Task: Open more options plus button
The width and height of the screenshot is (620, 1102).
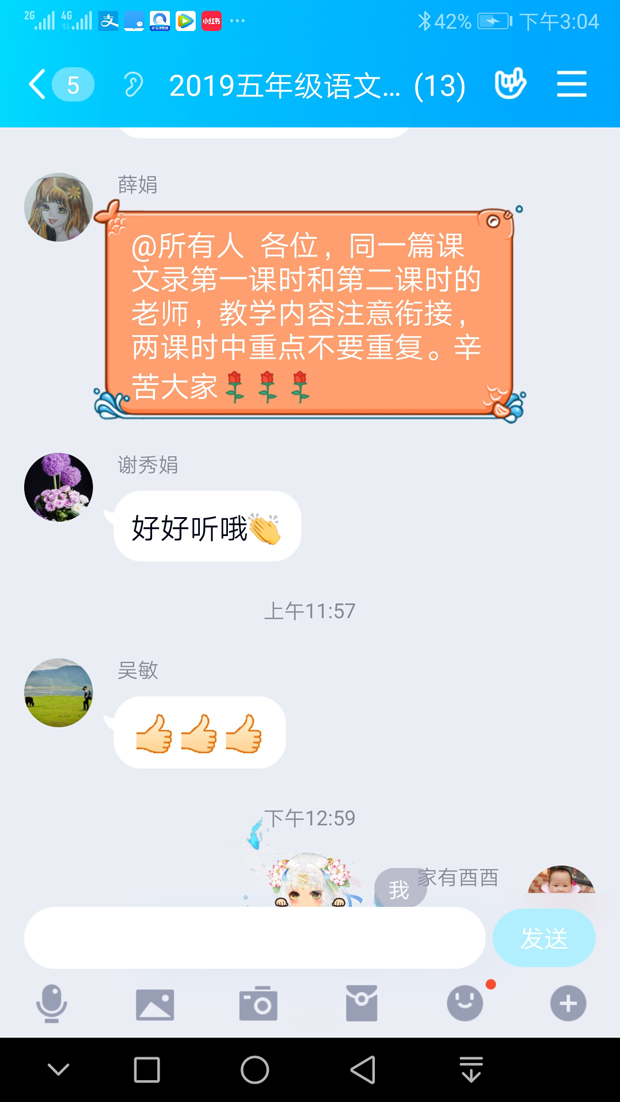Action: [568, 1003]
